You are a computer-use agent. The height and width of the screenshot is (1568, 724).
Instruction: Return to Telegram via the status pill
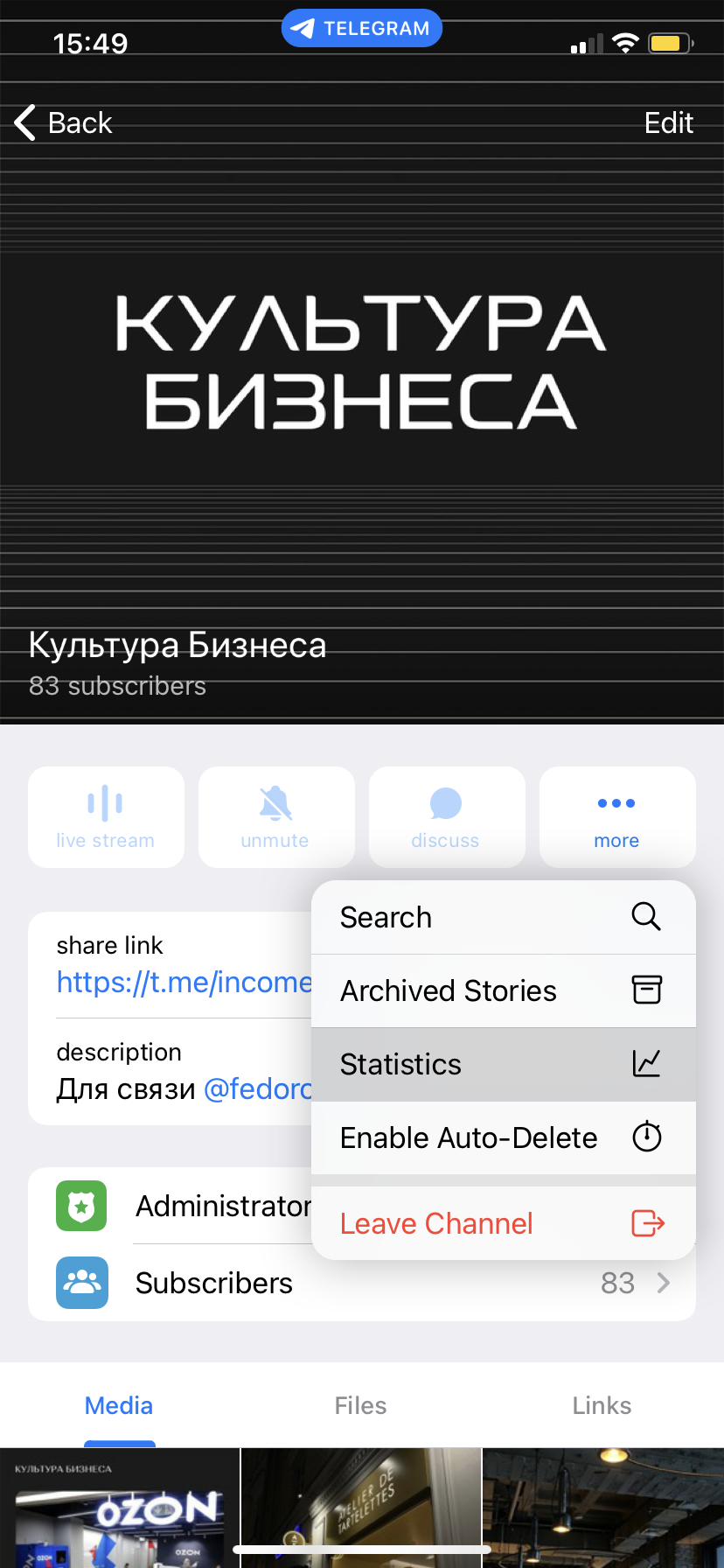tap(361, 28)
